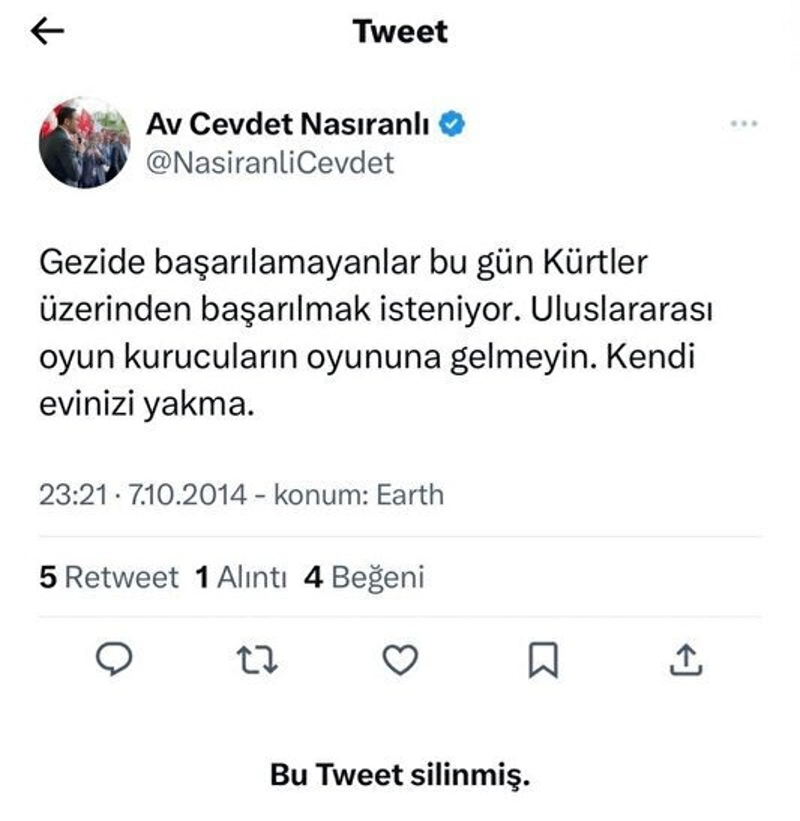This screenshot has width=800, height=821.
Task: View the 1 Alıntı quotes
Action: coord(241,577)
